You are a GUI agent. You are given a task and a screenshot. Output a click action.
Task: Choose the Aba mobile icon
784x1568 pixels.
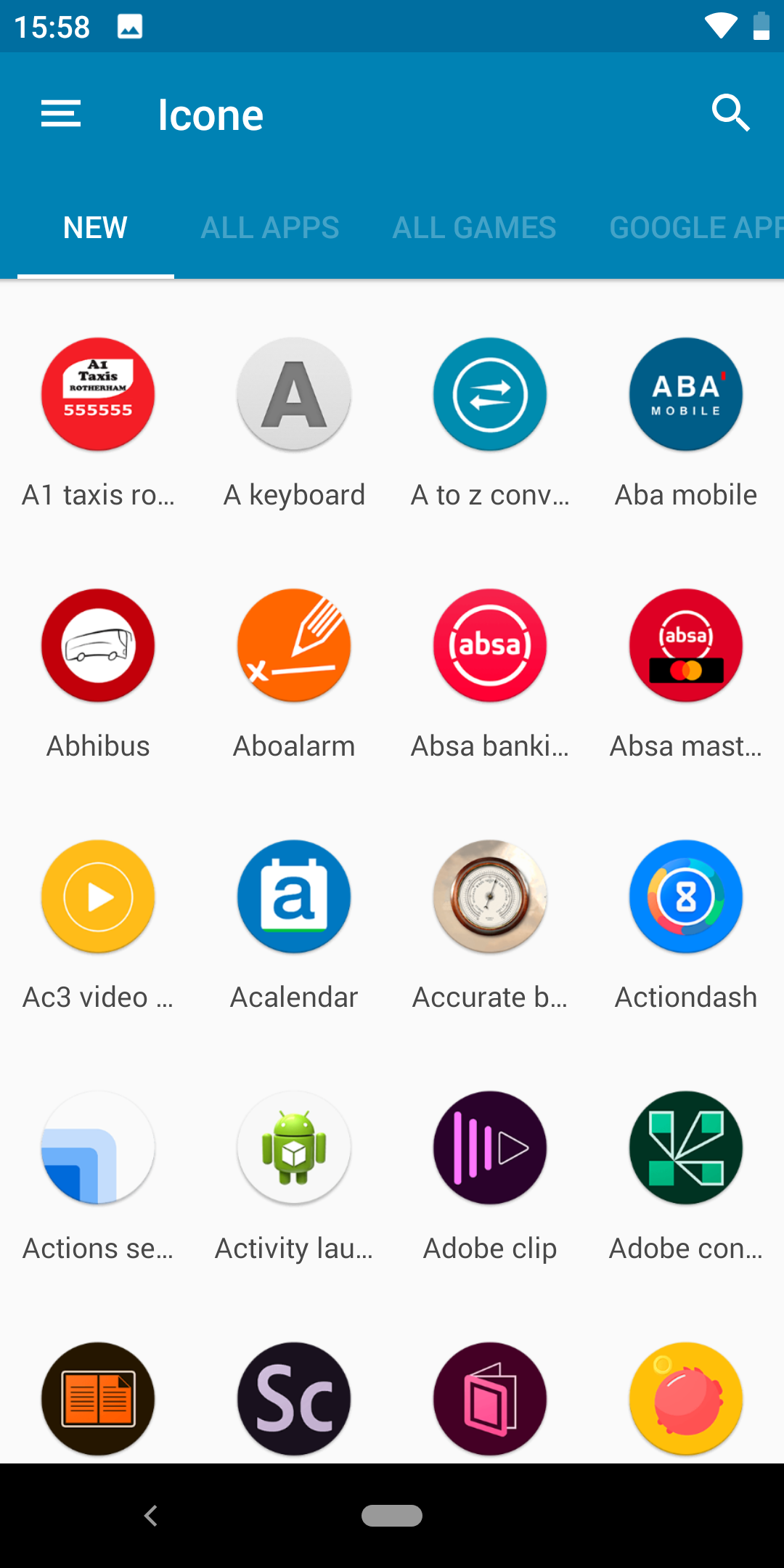686,394
